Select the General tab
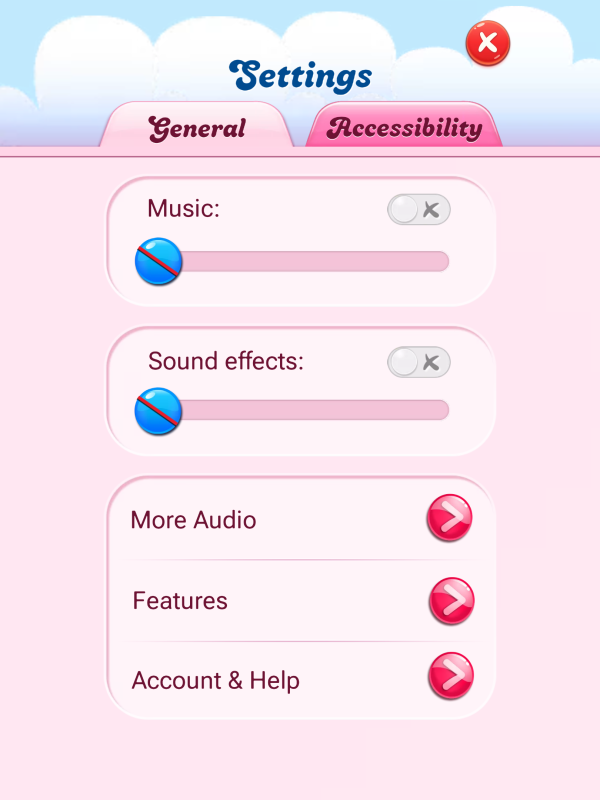This screenshot has height=800, width=600. click(x=197, y=129)
